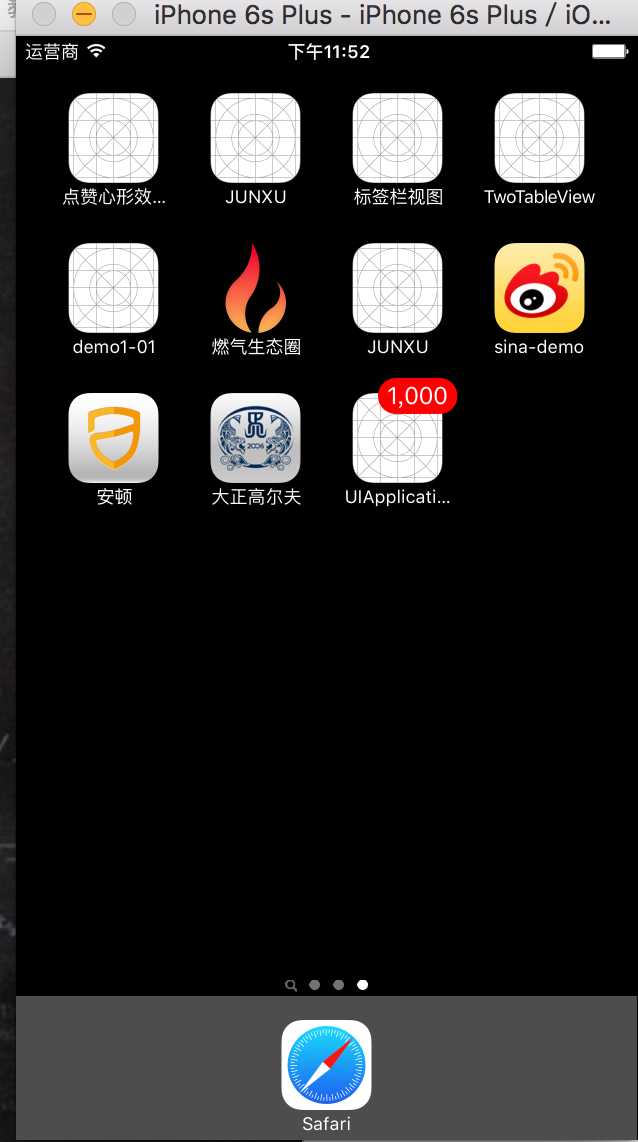Open the 点赞心形效... app

point(113,138)
